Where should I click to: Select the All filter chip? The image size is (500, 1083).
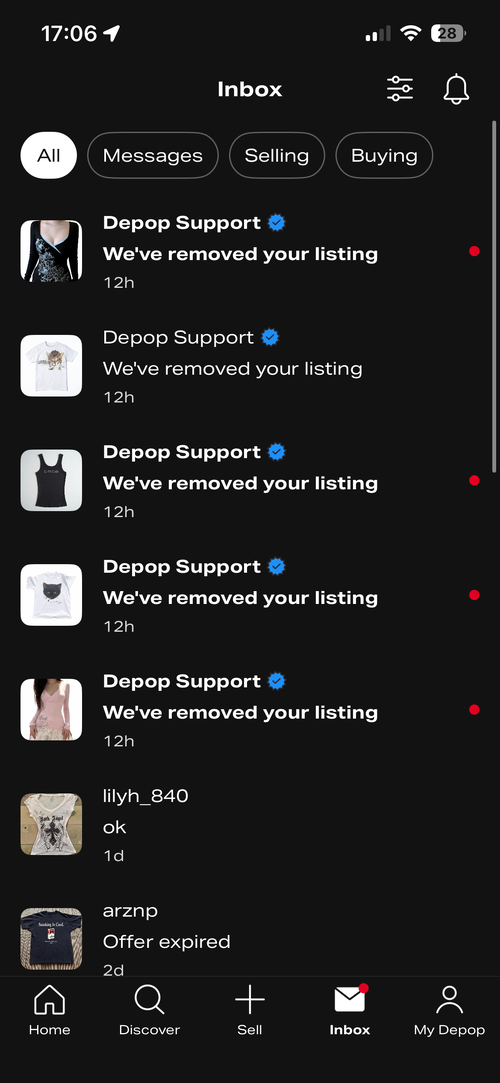48,155
